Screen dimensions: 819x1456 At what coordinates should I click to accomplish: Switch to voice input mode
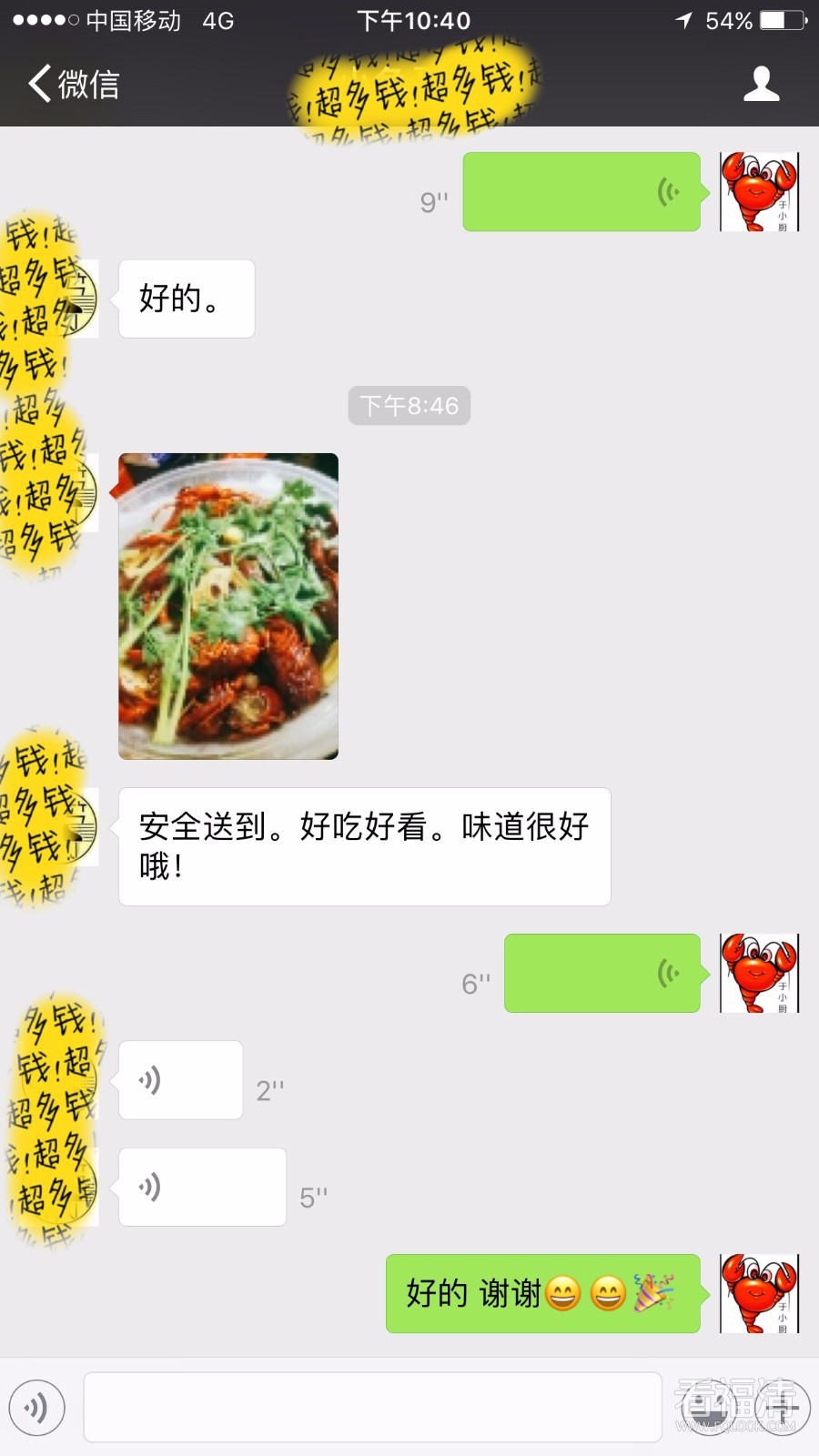coord(37,1408)
